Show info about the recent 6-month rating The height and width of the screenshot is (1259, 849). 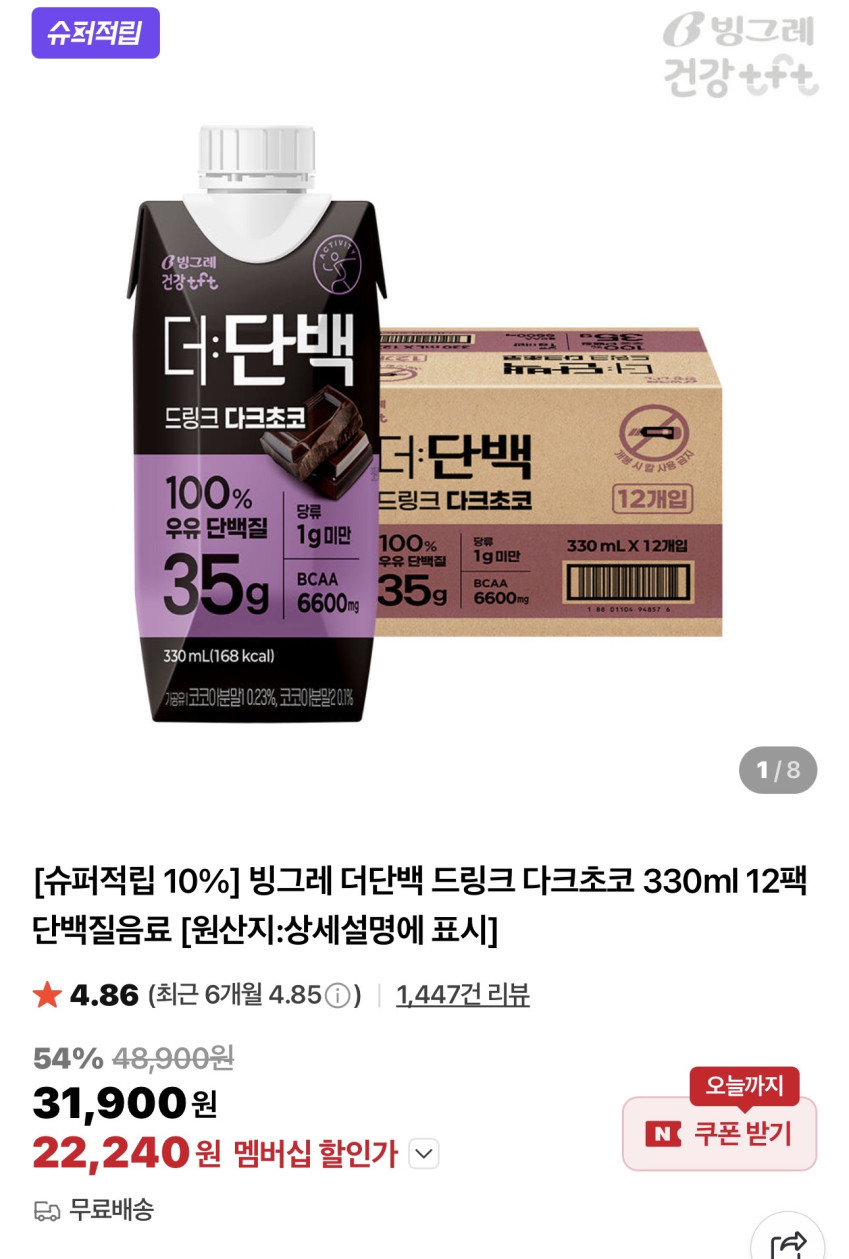[339, 996]
